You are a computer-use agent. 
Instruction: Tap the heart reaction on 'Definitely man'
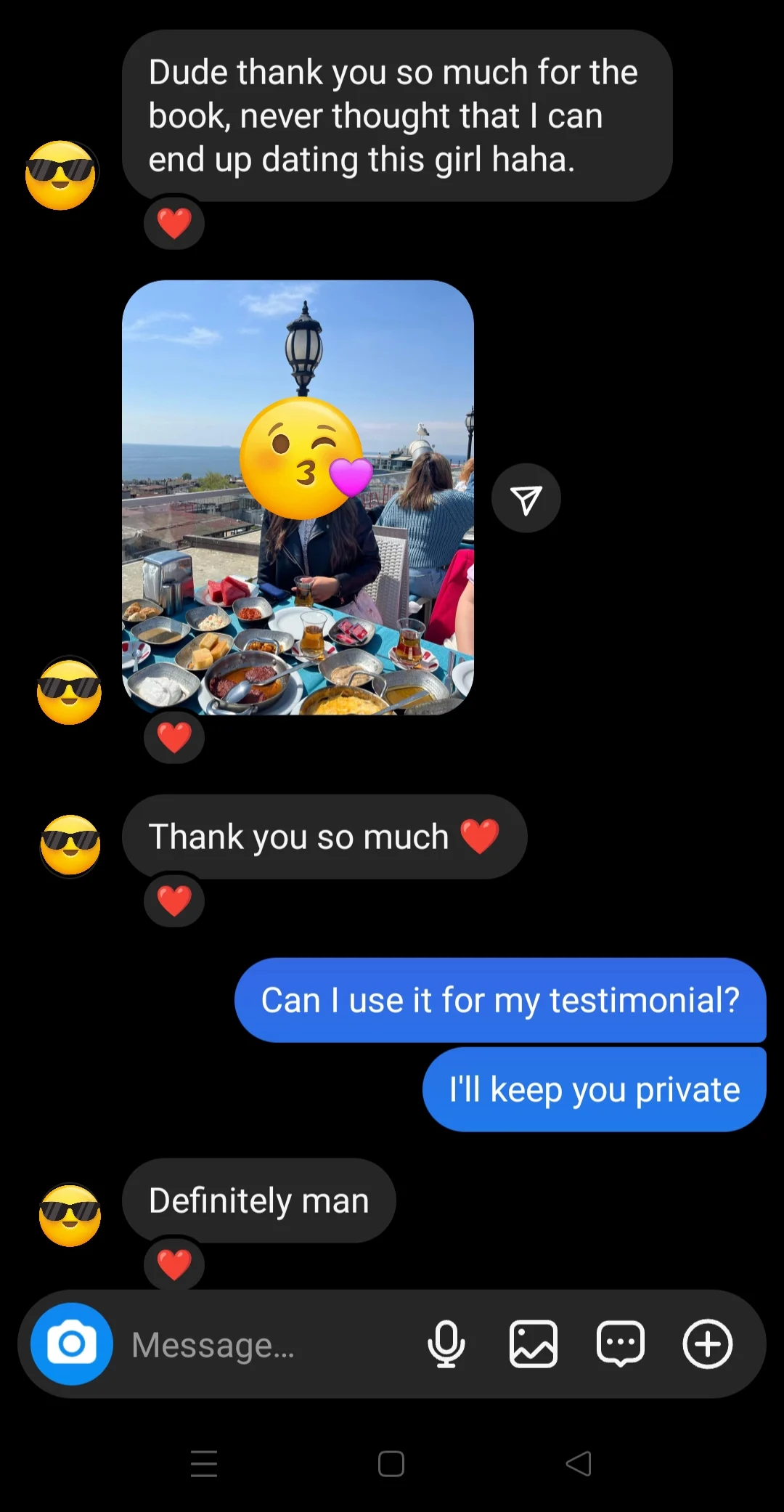pos(173,1264)
